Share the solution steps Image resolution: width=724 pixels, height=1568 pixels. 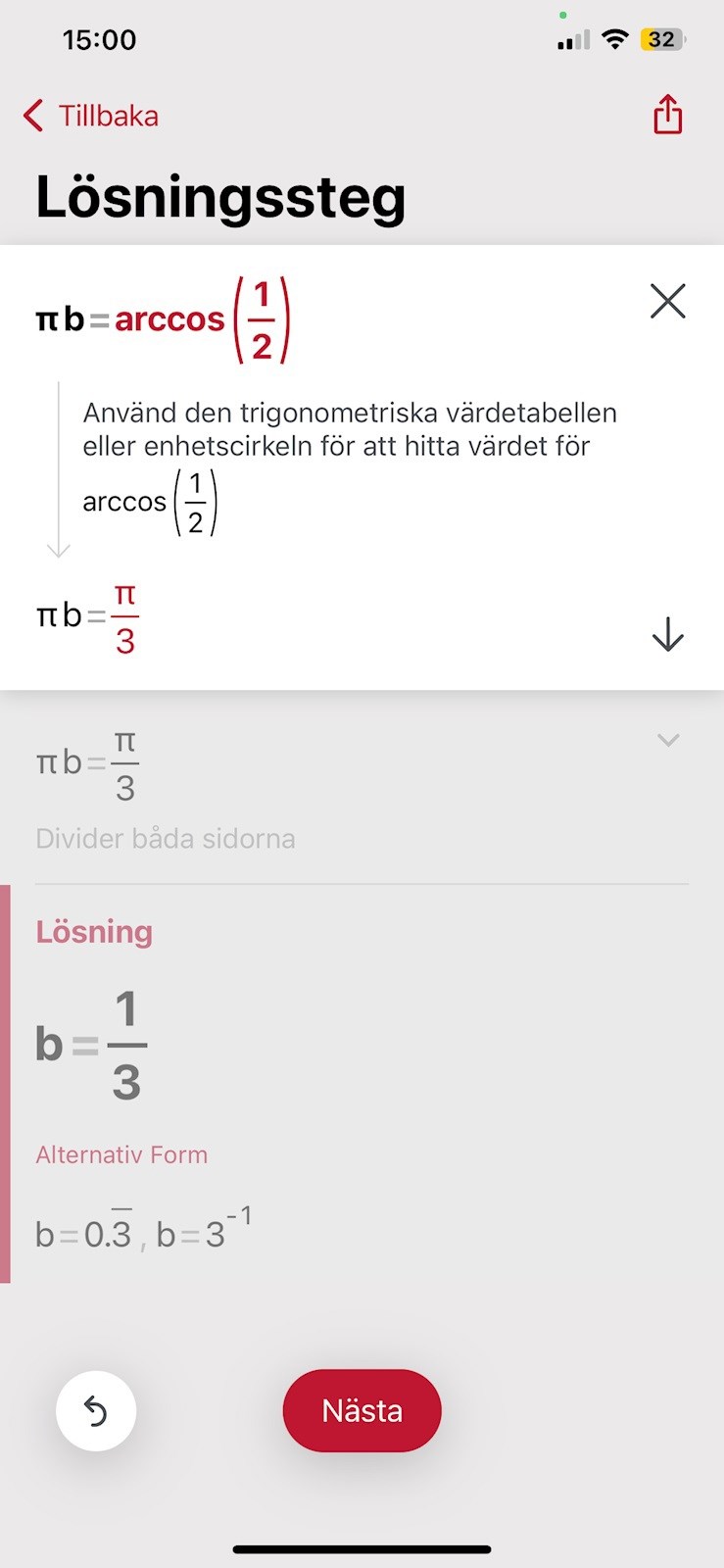667,115
